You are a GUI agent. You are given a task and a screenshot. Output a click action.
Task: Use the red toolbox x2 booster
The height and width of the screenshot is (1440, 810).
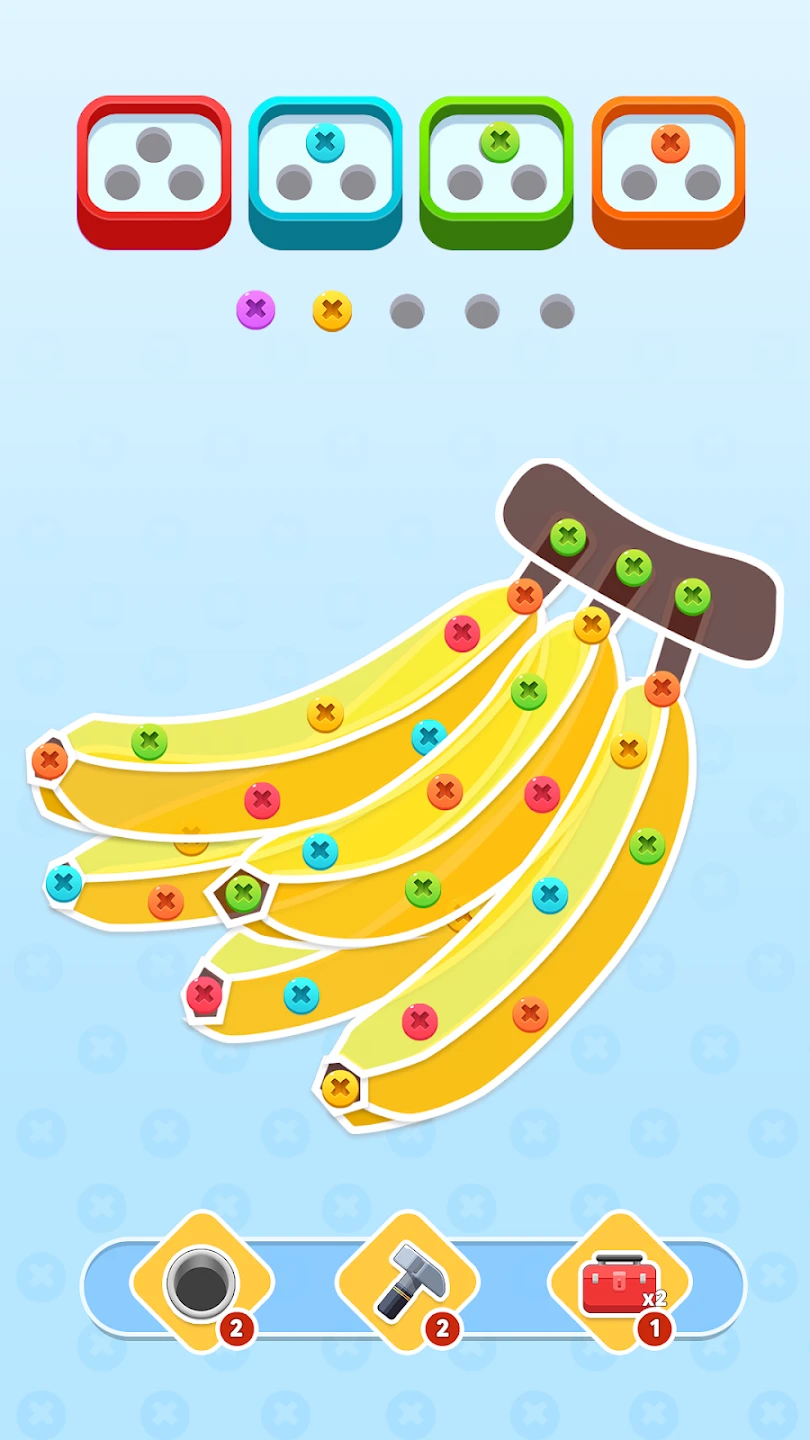pyautogui.click(x=619, y=1282)
